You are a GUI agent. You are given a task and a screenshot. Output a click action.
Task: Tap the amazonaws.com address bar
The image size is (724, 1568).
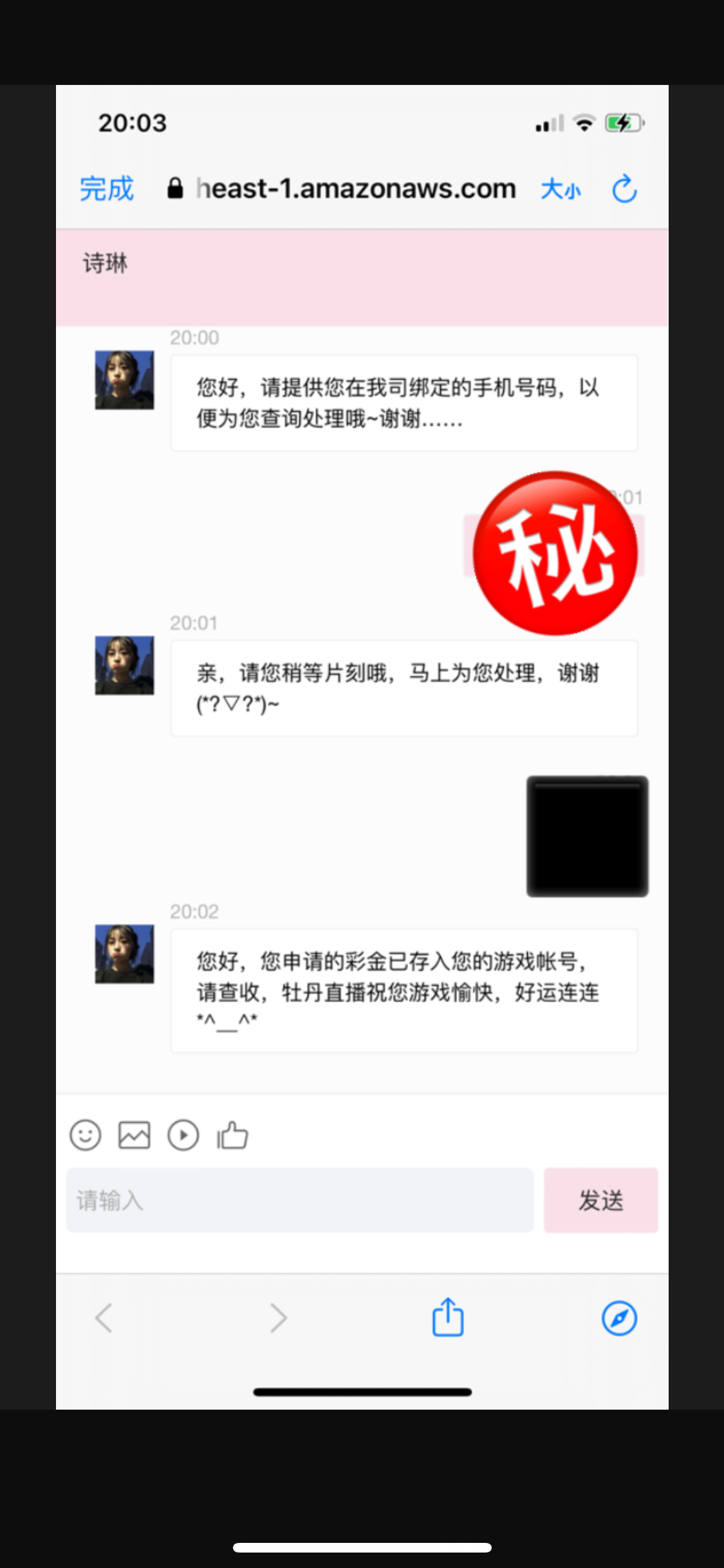tap(354, 189)
